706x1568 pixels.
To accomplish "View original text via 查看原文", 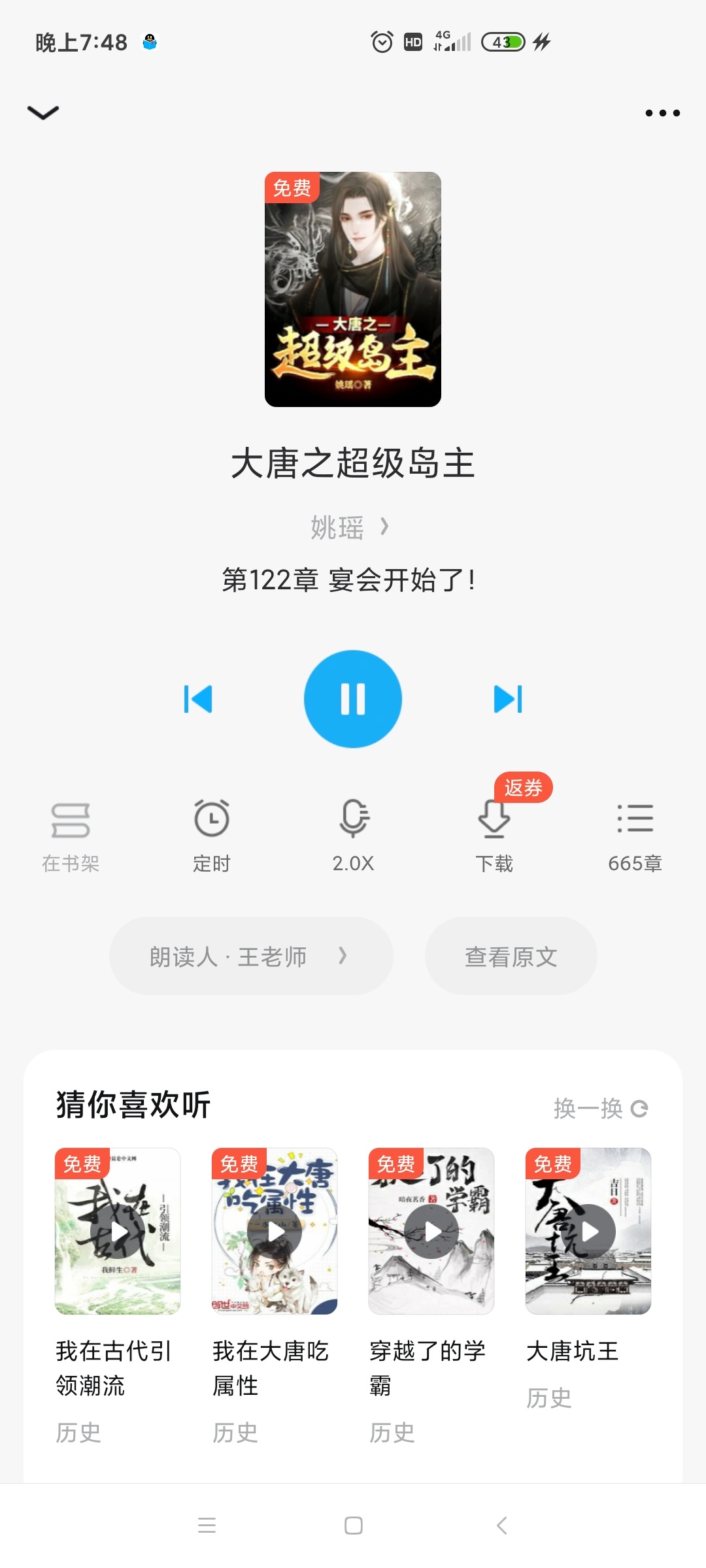I will (x=511, y=956).
